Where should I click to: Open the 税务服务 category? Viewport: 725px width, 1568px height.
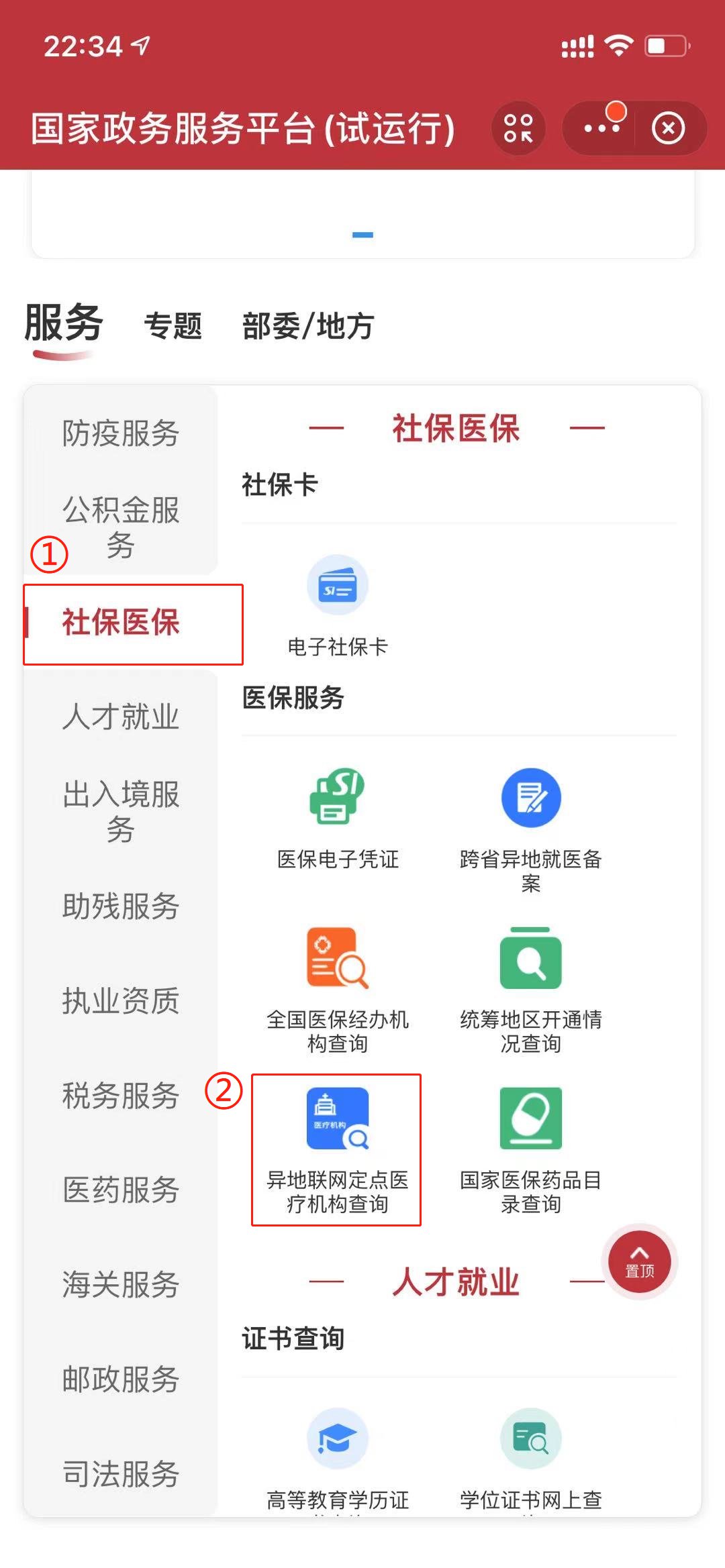pos(121,1096)
